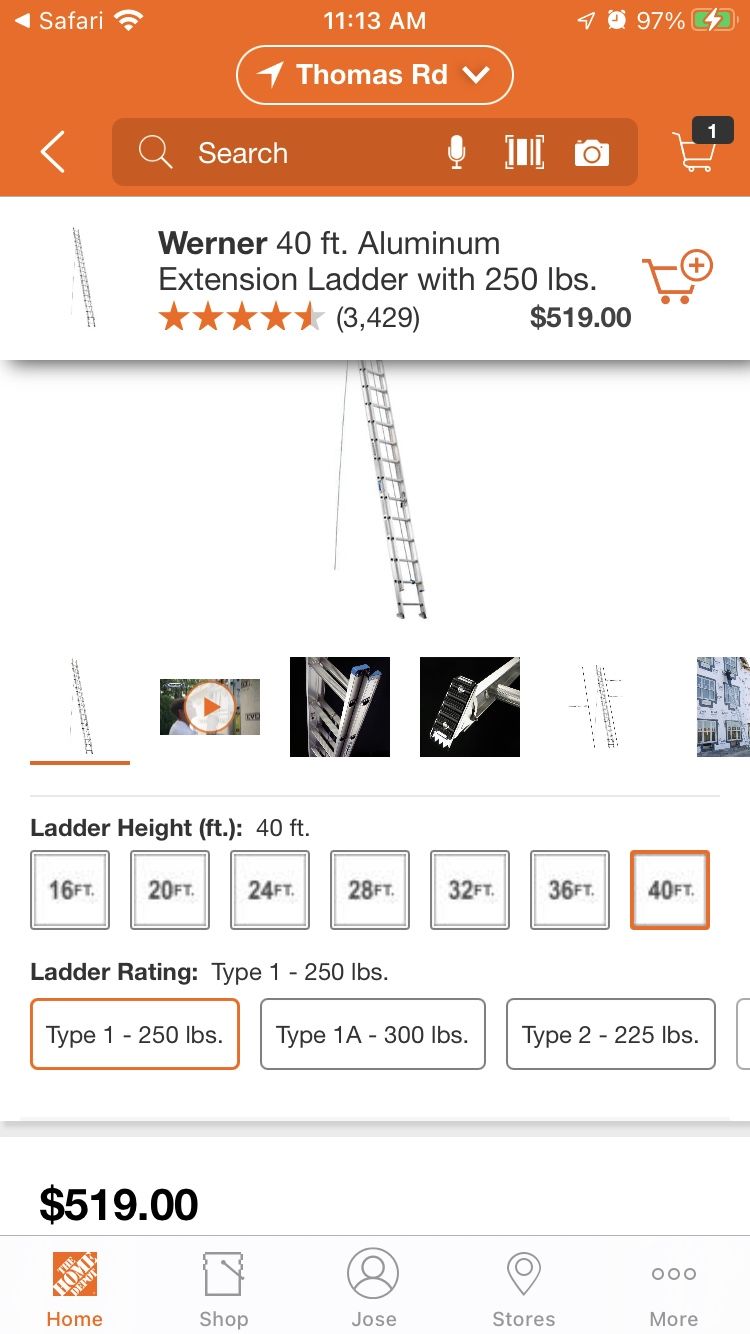Viewport: 750px width, 1334px height.
Task: Open the Thomas Rd store selector
Action: point(374,75)
